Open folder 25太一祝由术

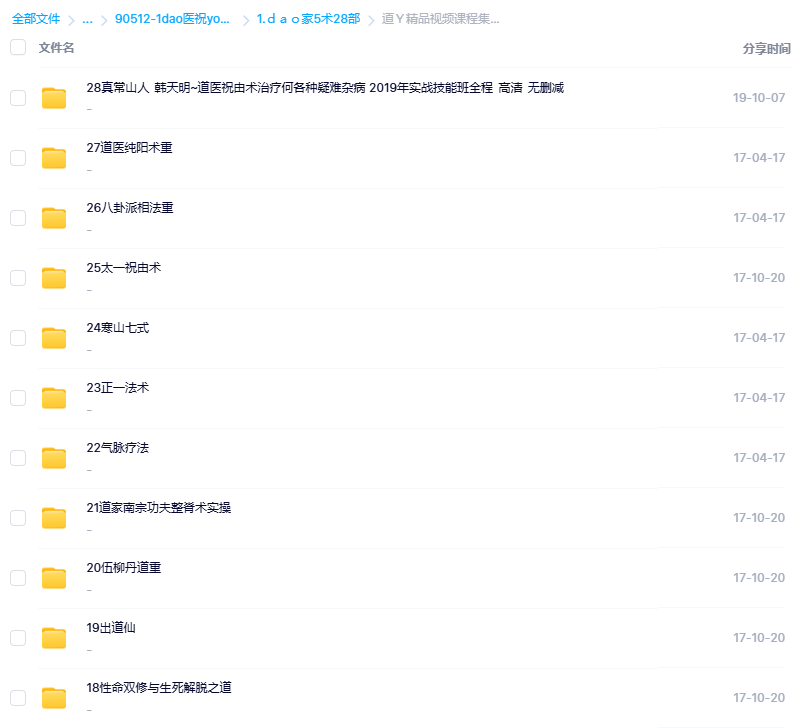[x=123, y=268]
